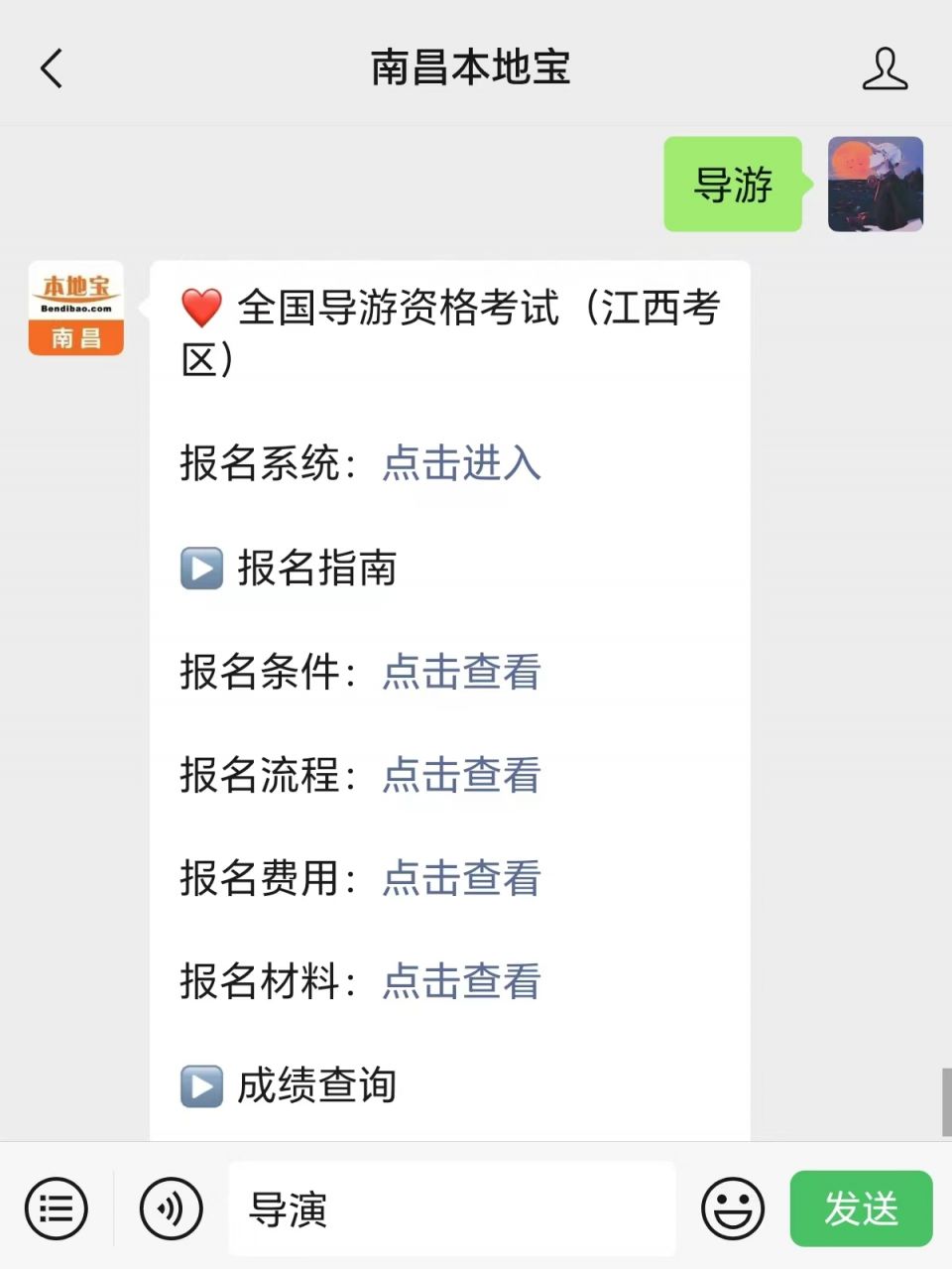Open the 报名费用 点击查看 link

461,878
